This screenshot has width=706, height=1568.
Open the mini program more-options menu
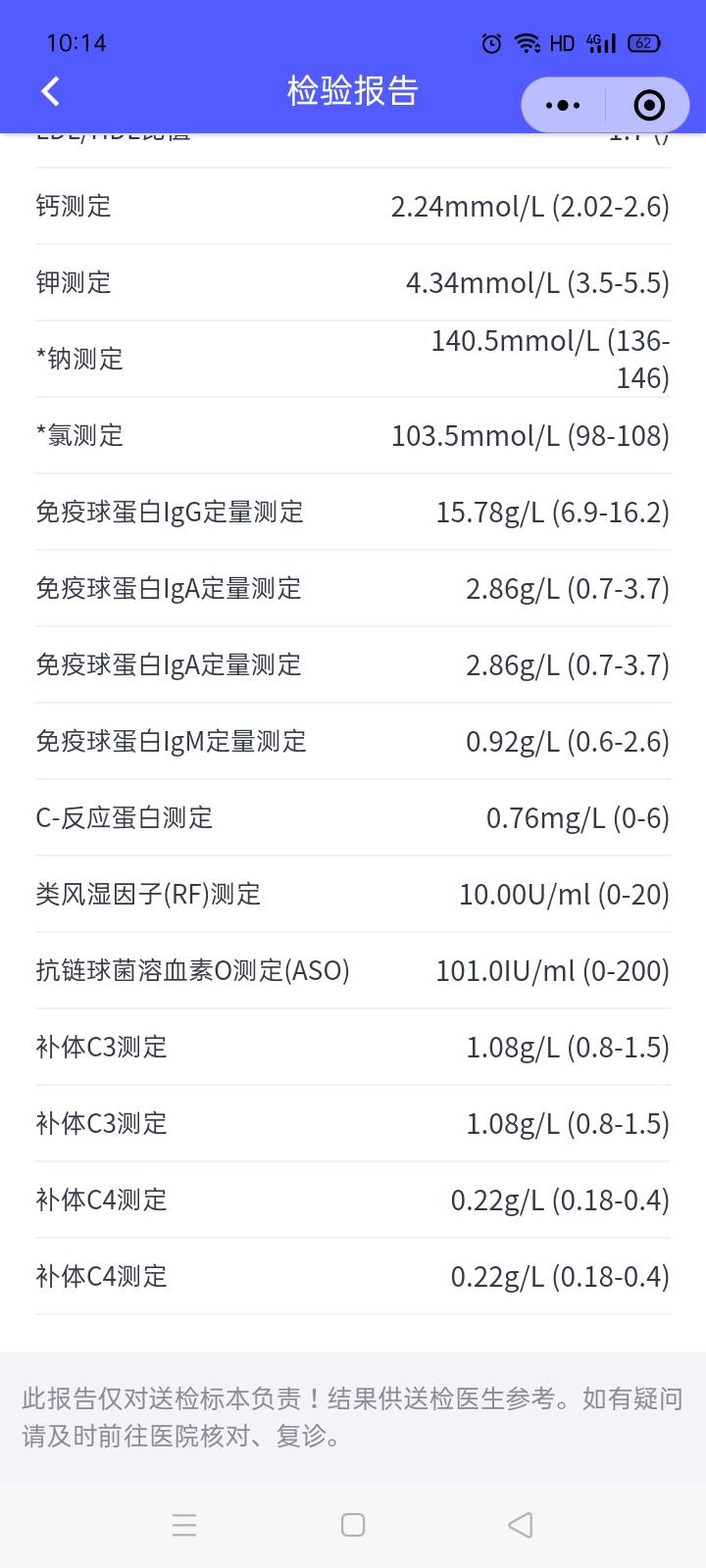pos(563,105)
